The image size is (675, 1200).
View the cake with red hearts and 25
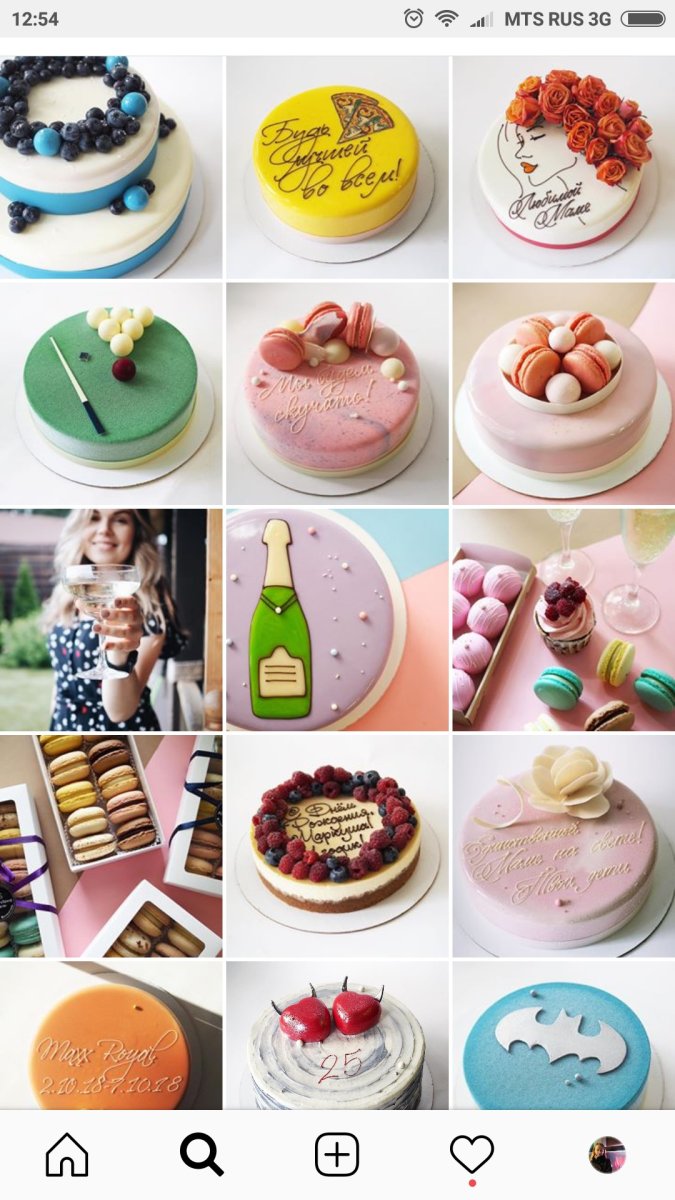click(x=337, y=1036)
